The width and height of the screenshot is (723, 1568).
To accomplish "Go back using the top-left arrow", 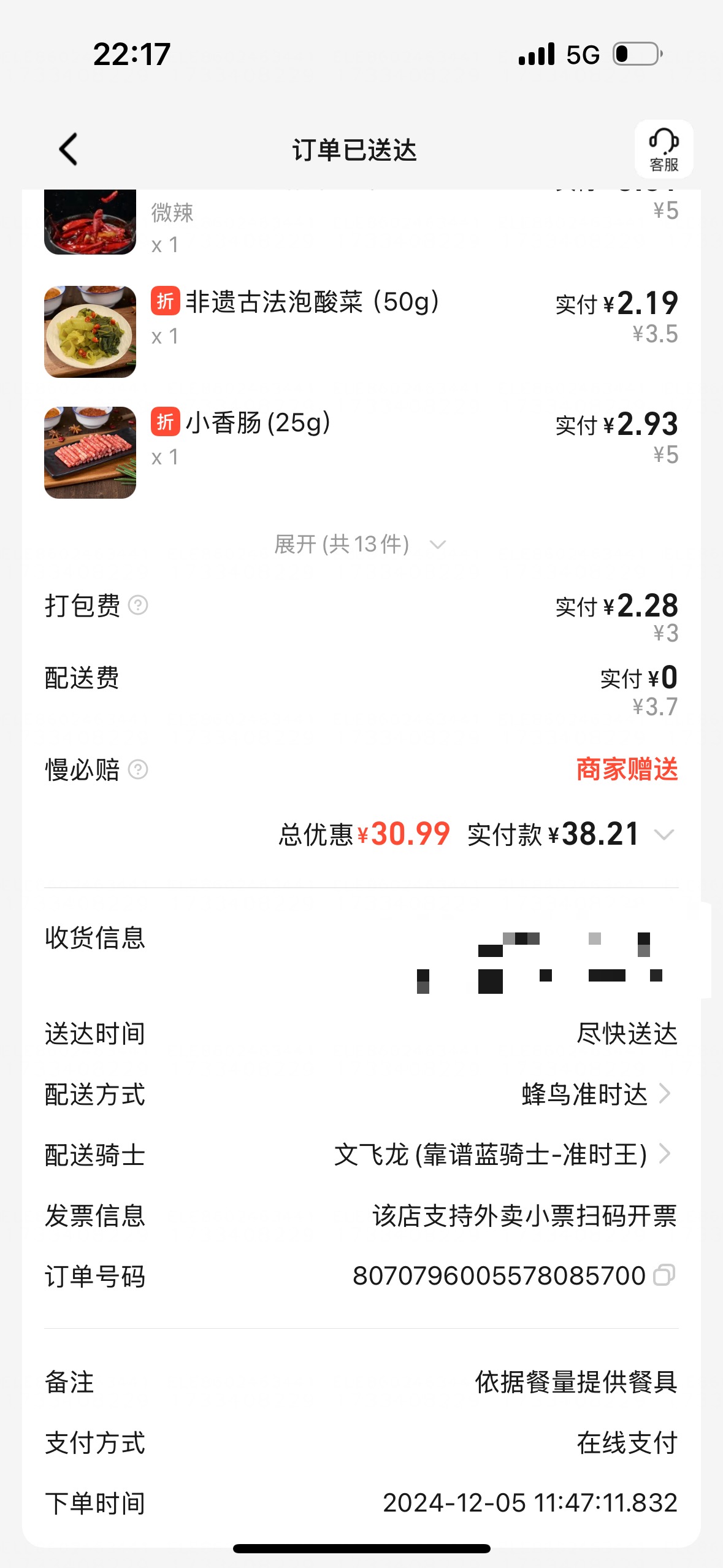I will [x=68, y=149].
